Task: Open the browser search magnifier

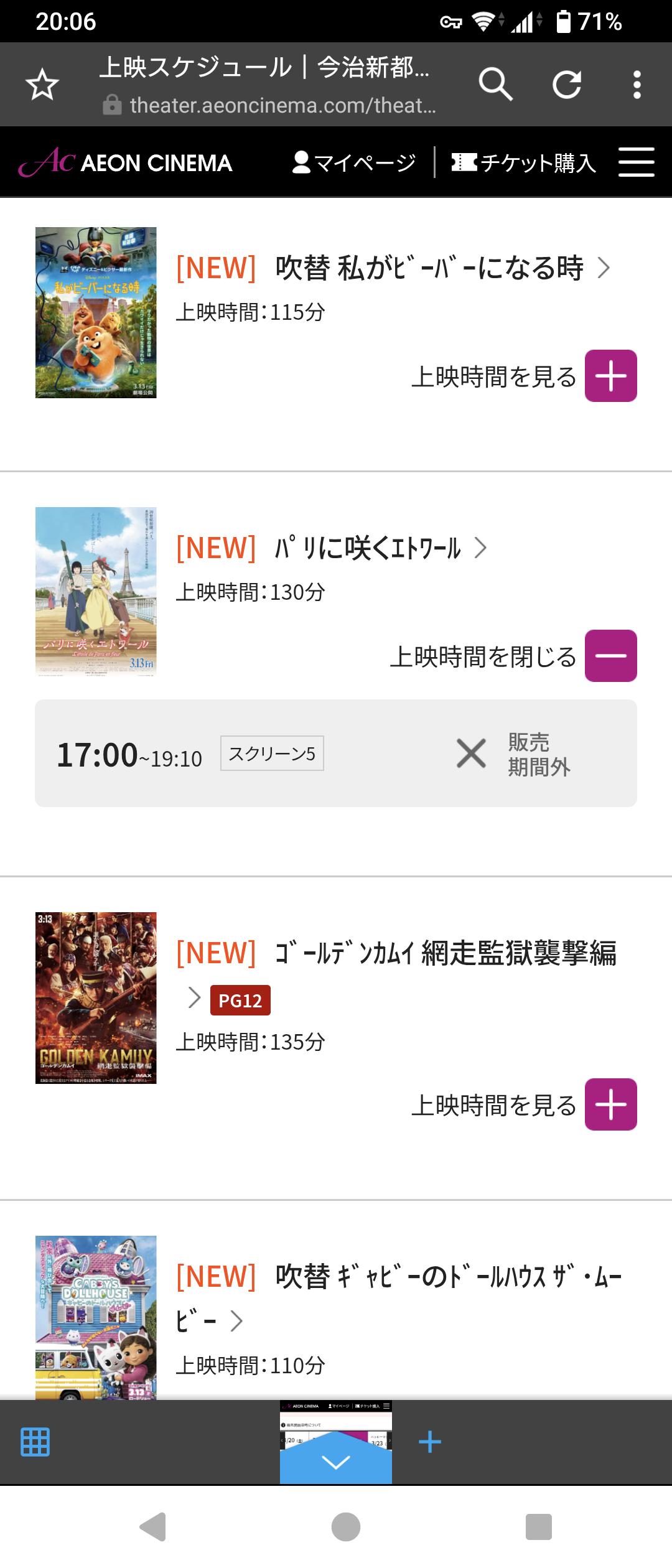Action: (x=495, y=85)
